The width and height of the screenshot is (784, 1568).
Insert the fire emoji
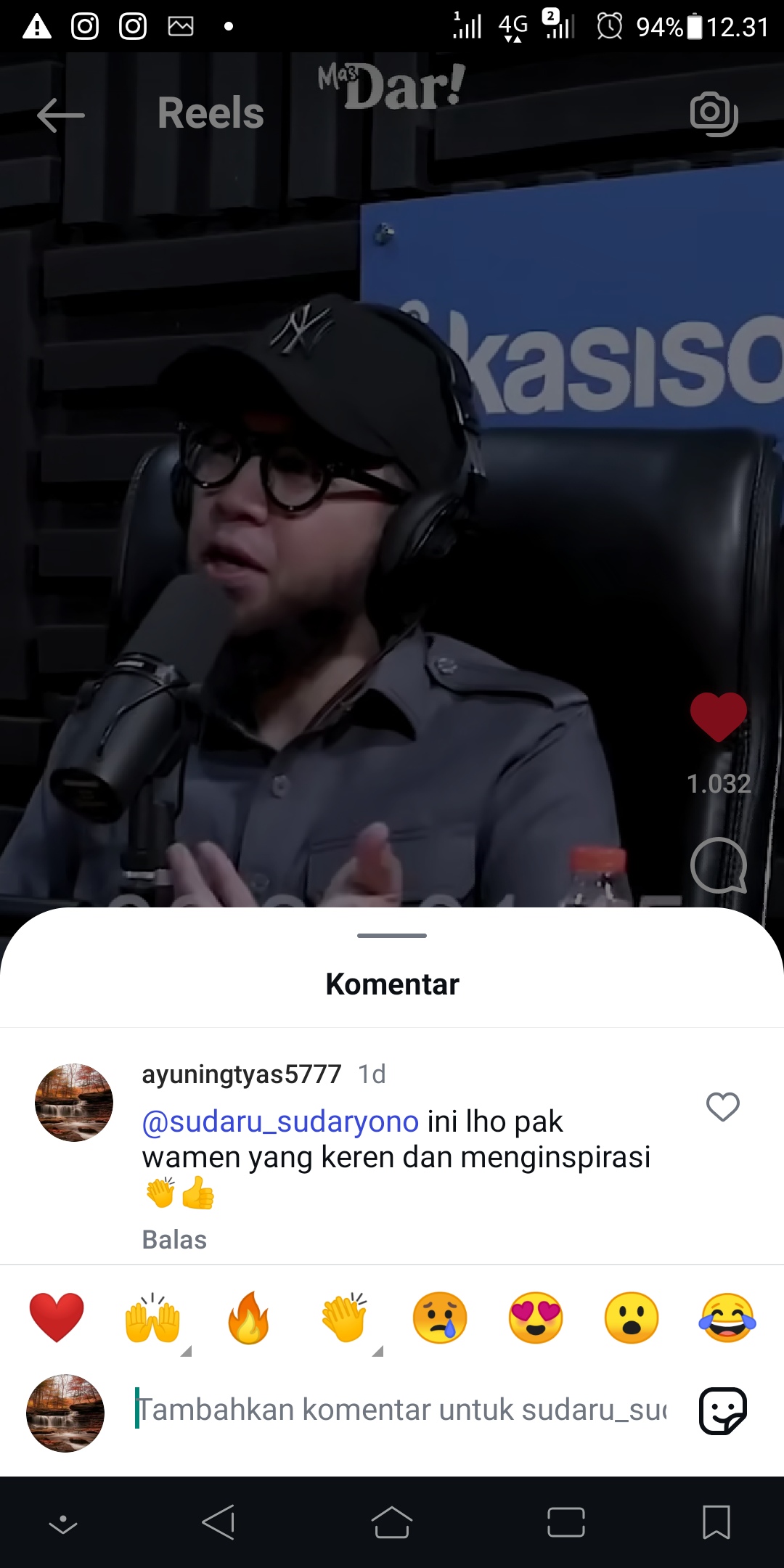248,1318
